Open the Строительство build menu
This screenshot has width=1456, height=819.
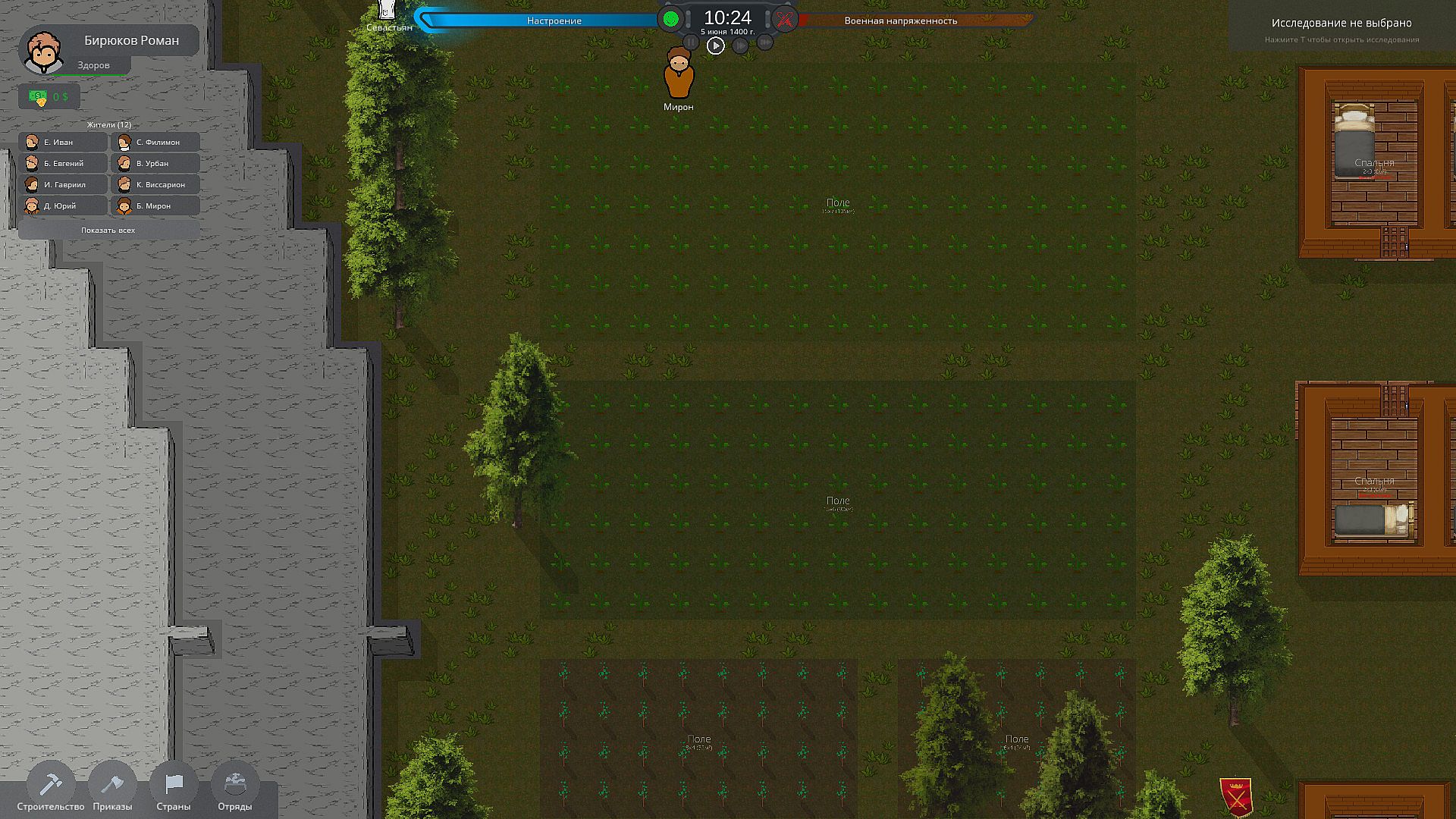click(x=51, y=786)
